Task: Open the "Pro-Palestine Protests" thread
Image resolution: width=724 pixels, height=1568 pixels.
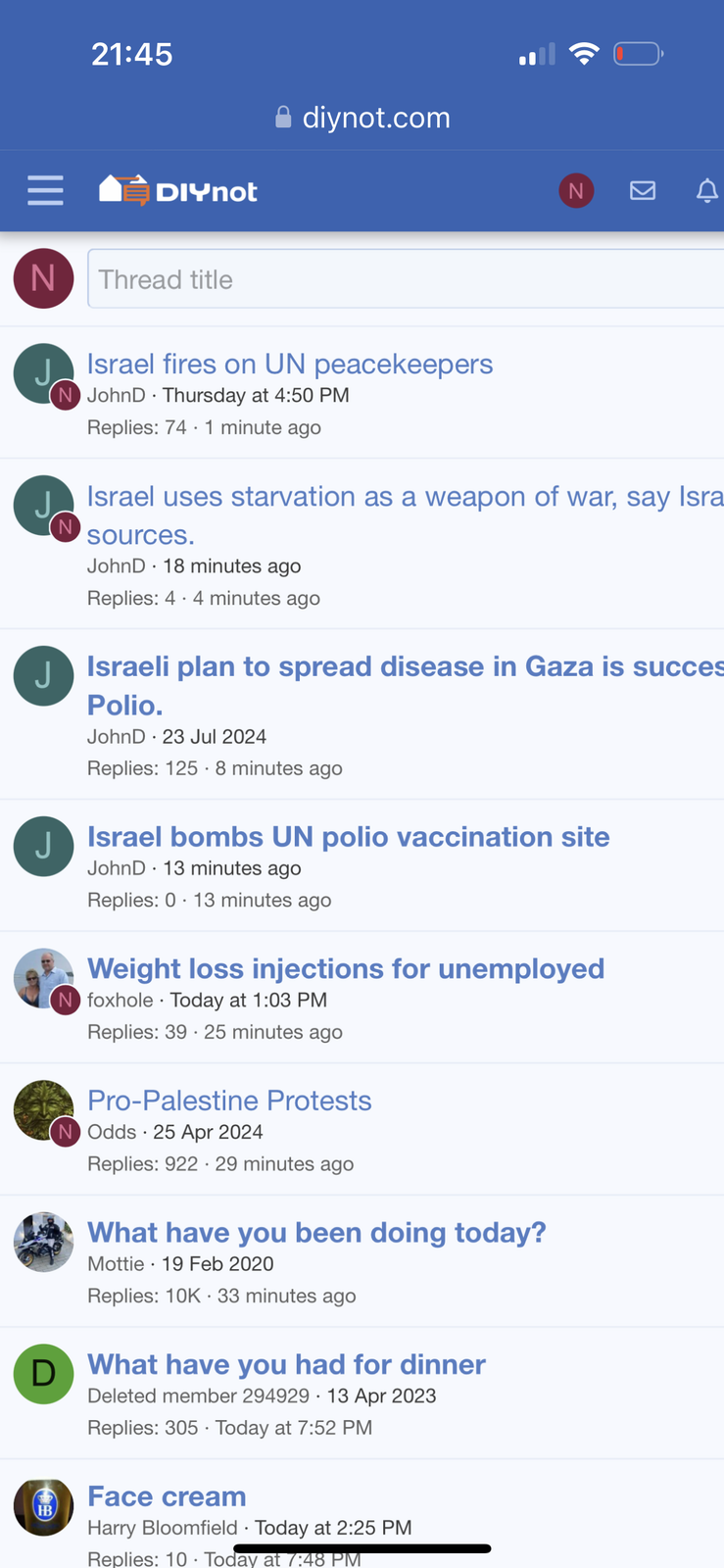Action: click(x=229, y=1101)
